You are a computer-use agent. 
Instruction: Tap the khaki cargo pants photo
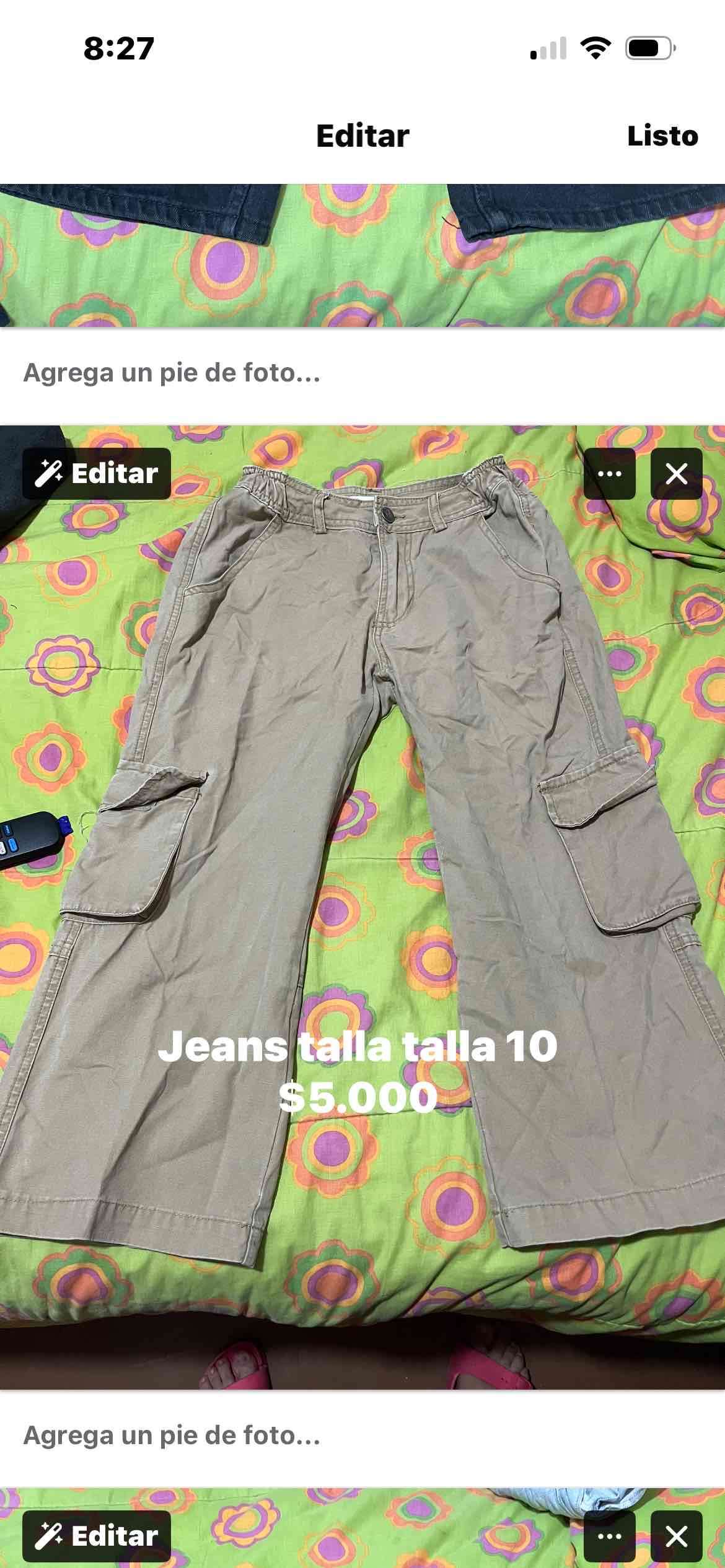(362, 805)
